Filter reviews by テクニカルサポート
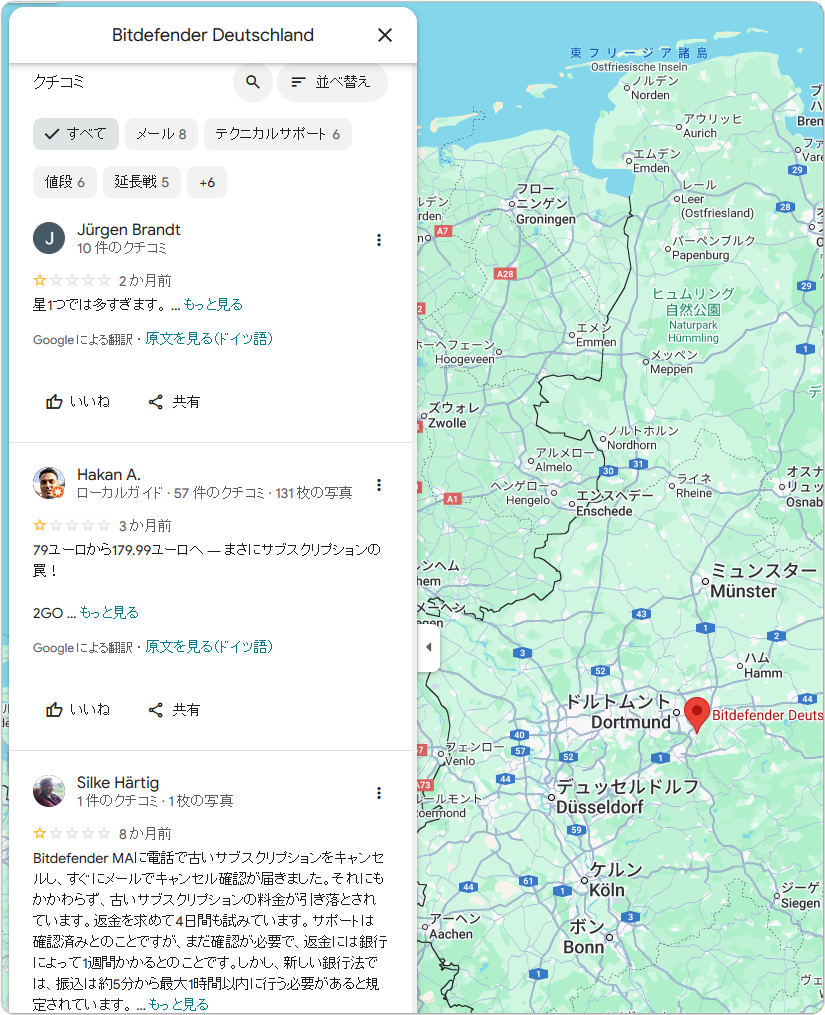The image size is (825, 1015). coord(277,134)
